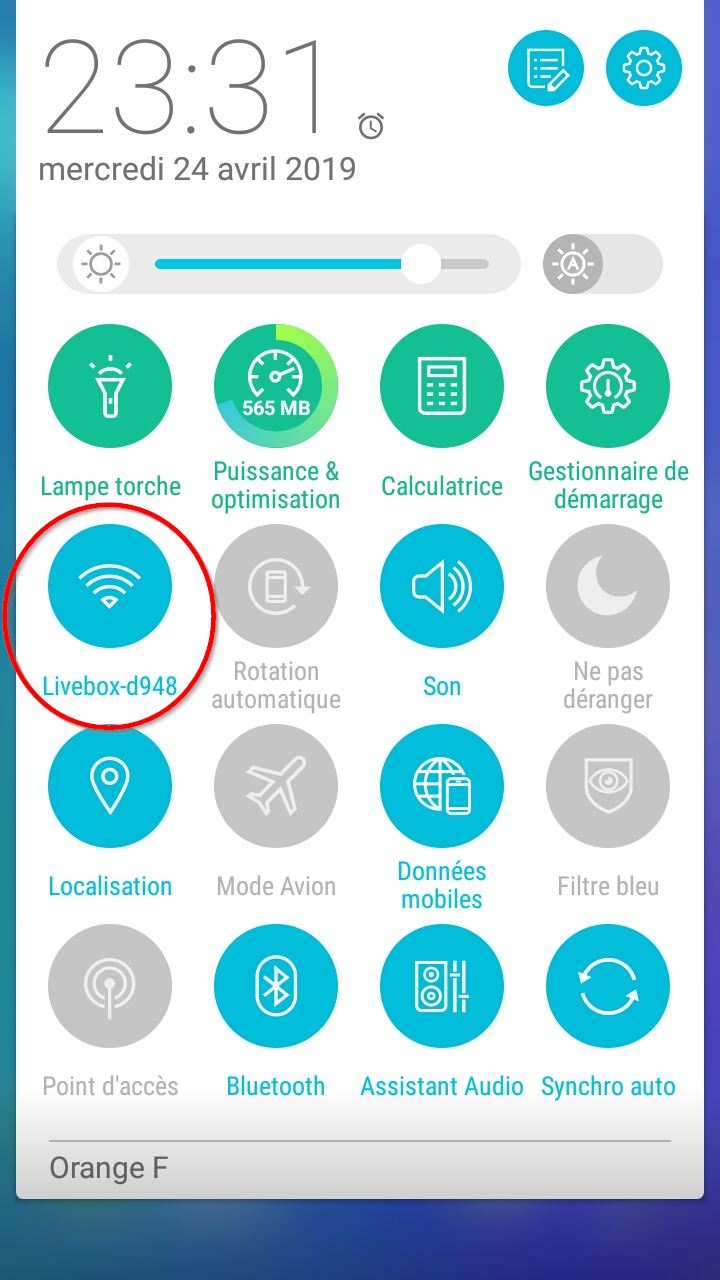Turn off Bluetooth
720x1280 pixels.
pyautogui.click(x=276, y=986)
